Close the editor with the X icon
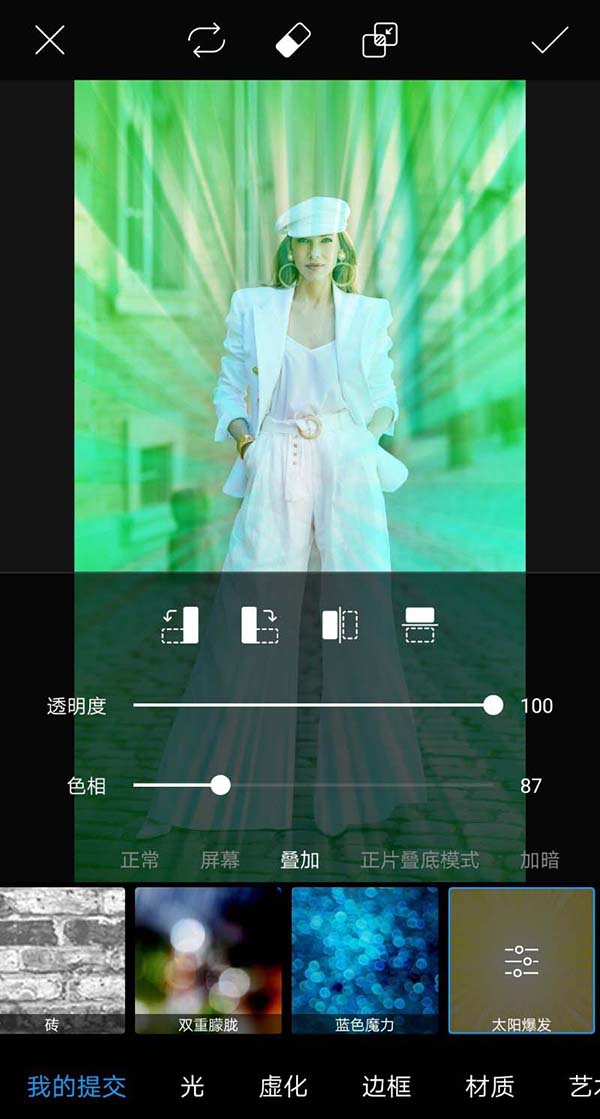The width and height of the screenshot is (600, 1119). coord(49,40)
